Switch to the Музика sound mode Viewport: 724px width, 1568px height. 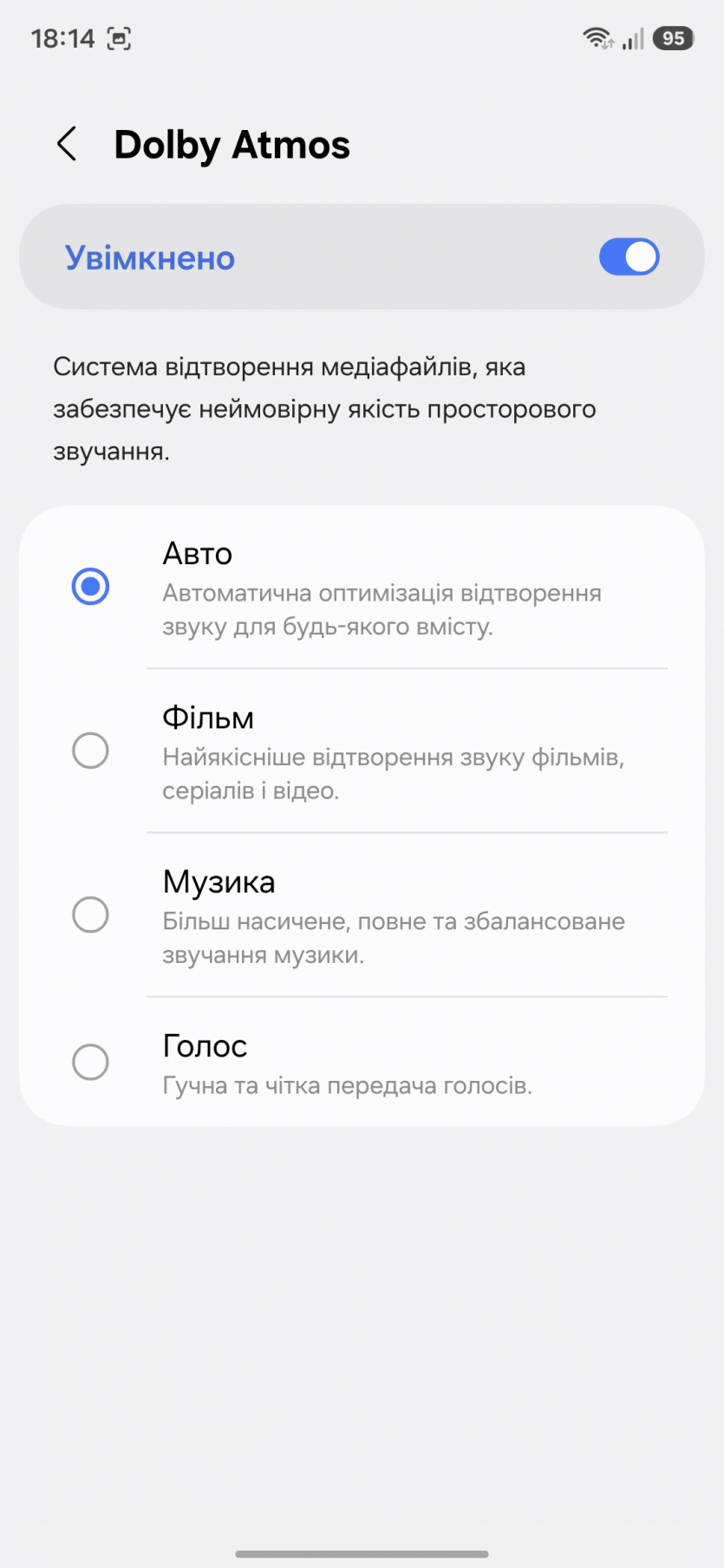click(90, 914)
